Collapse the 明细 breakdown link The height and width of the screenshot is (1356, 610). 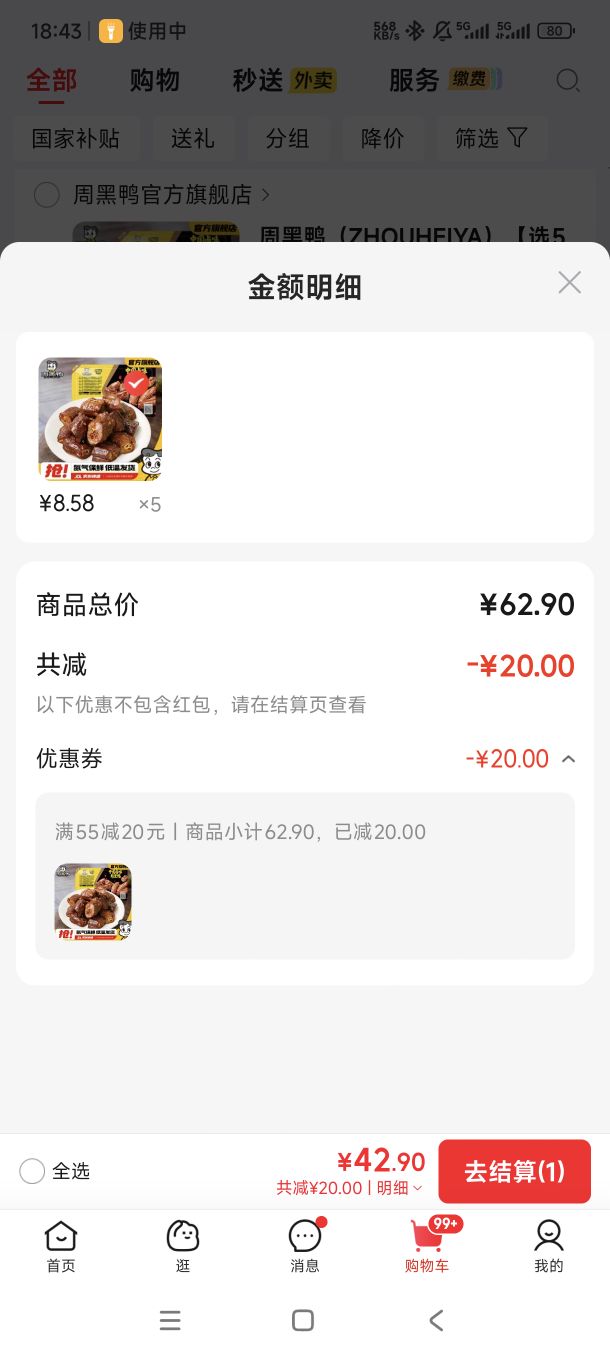coord(399,1188)
